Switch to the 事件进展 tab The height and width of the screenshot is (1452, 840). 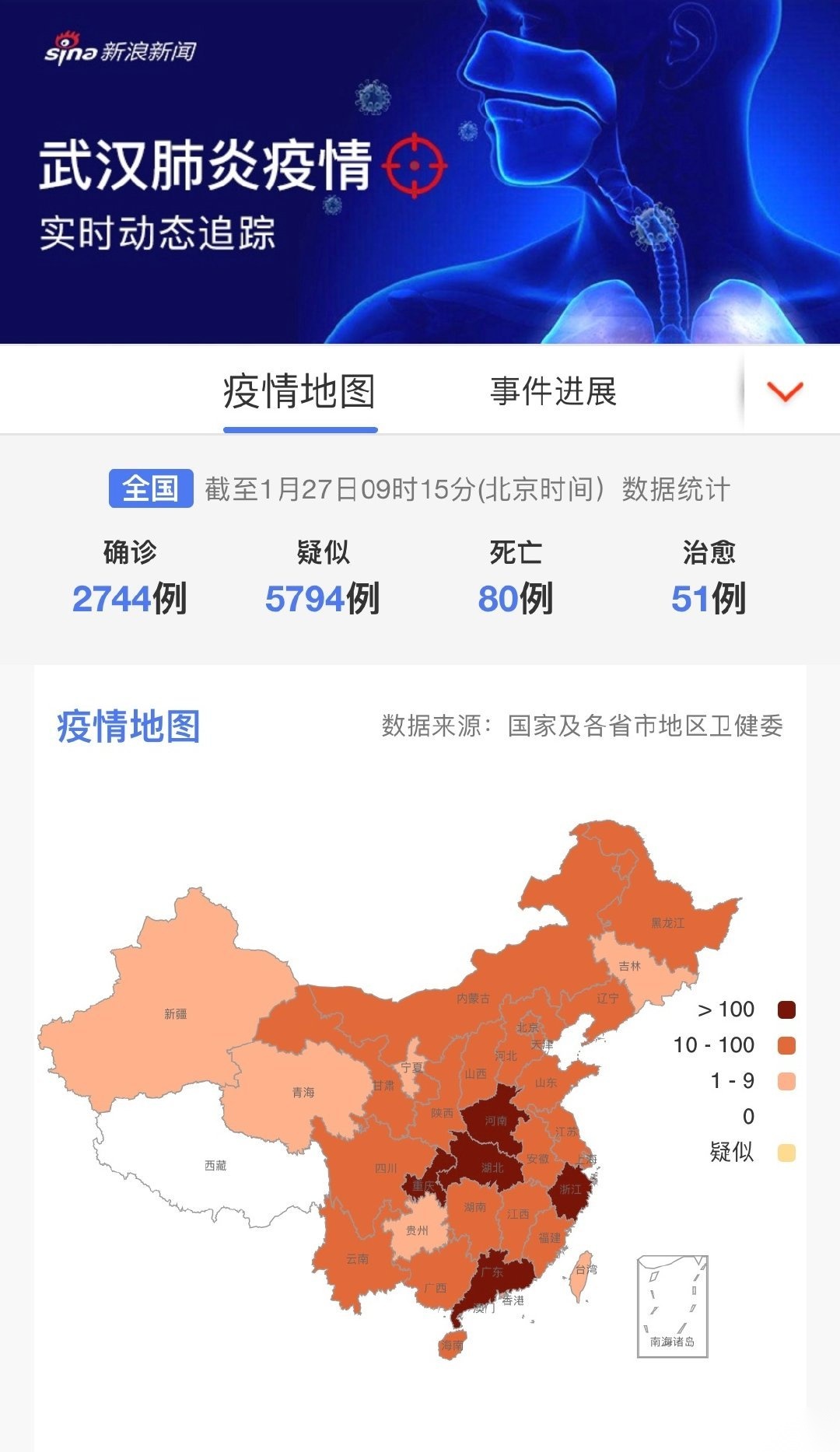553,391
